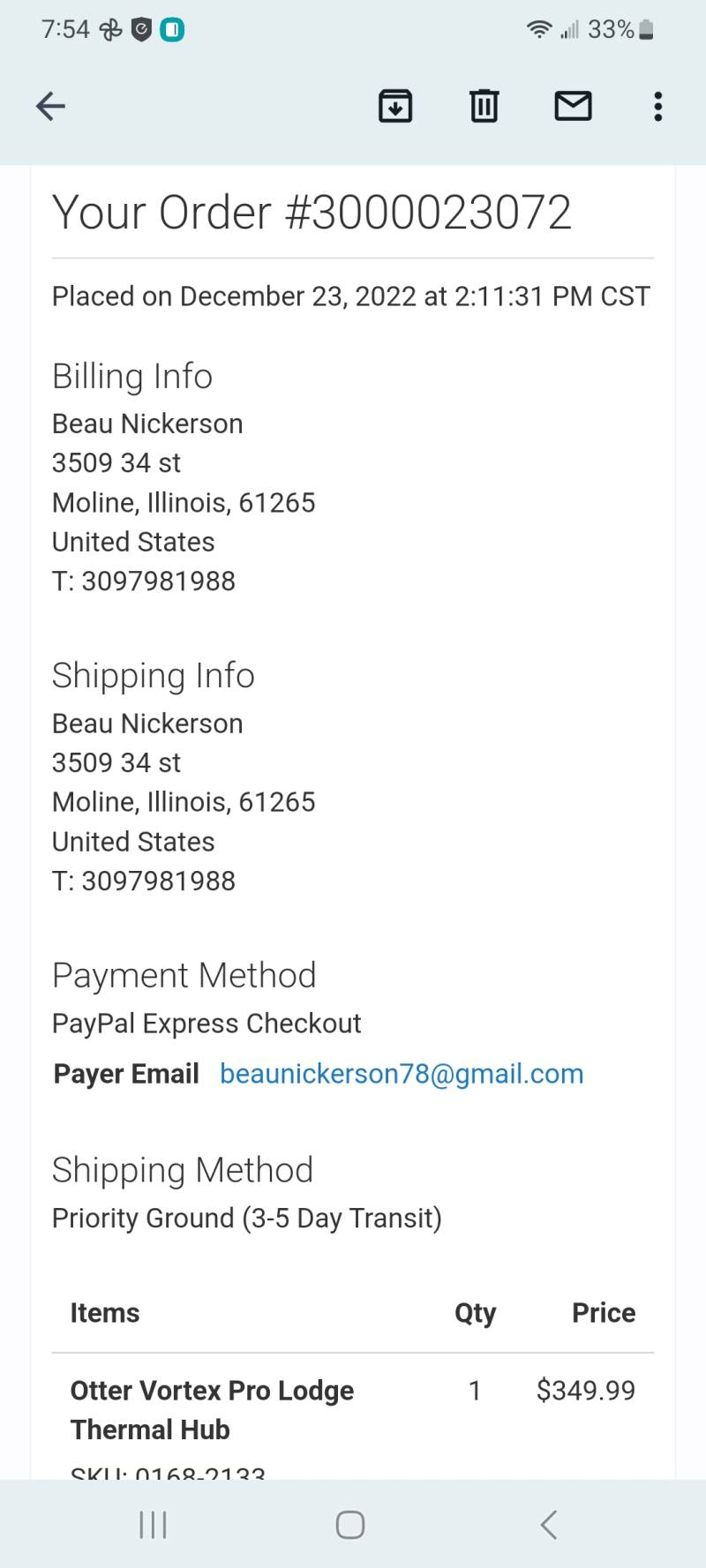Go back to the inbox
706x1568 pixels.
[x=50, y=107]
